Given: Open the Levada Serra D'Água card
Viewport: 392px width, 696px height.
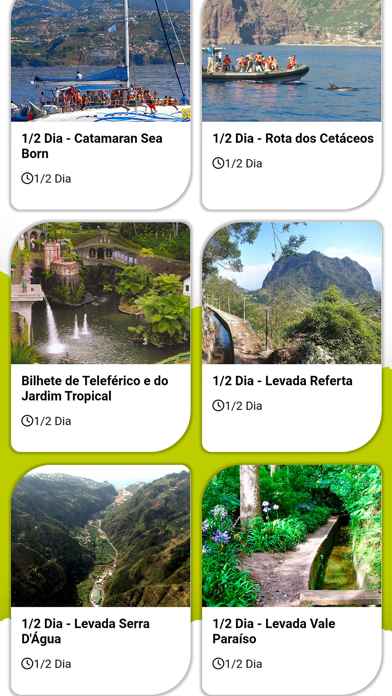Looking at the screenshot, I should [101, 580].
